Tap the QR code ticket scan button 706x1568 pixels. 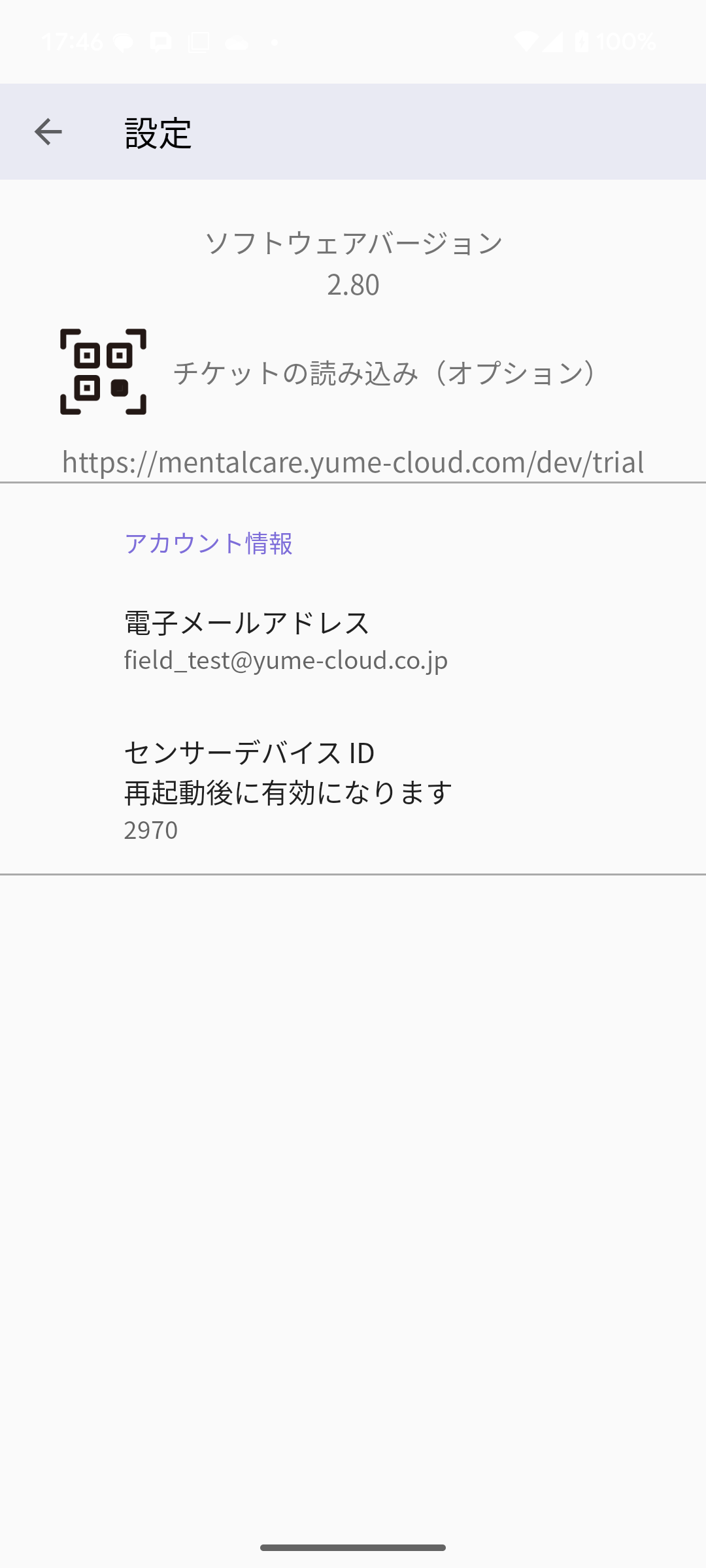coord(103,372)
